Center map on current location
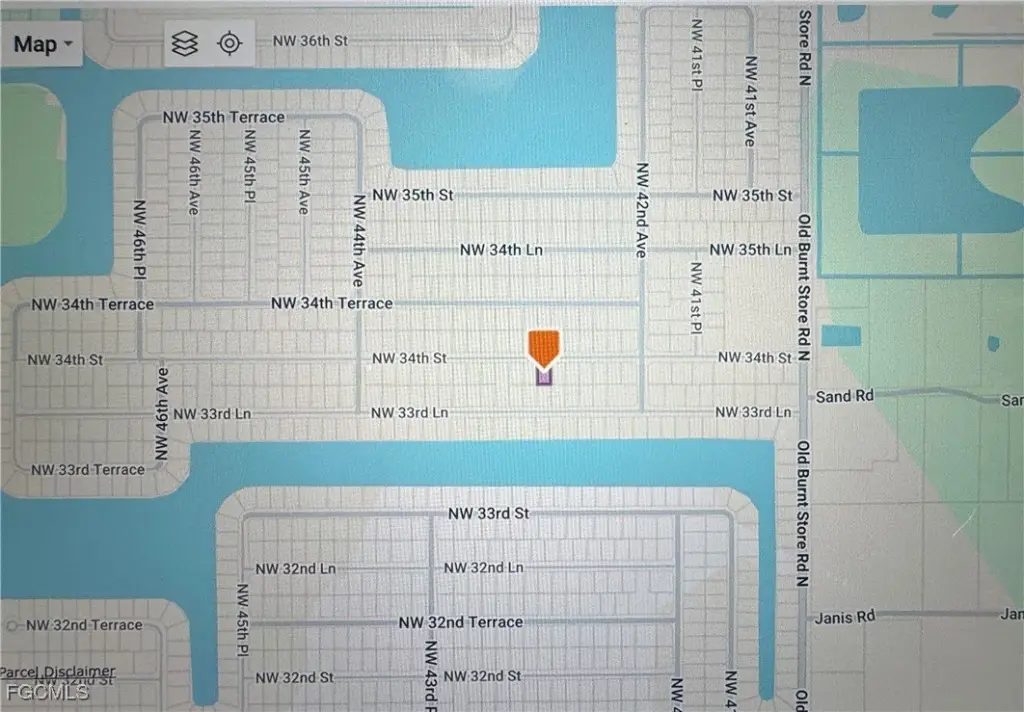Image resolution: width=1024 pixels, height=712 pixels. (230, 43)
